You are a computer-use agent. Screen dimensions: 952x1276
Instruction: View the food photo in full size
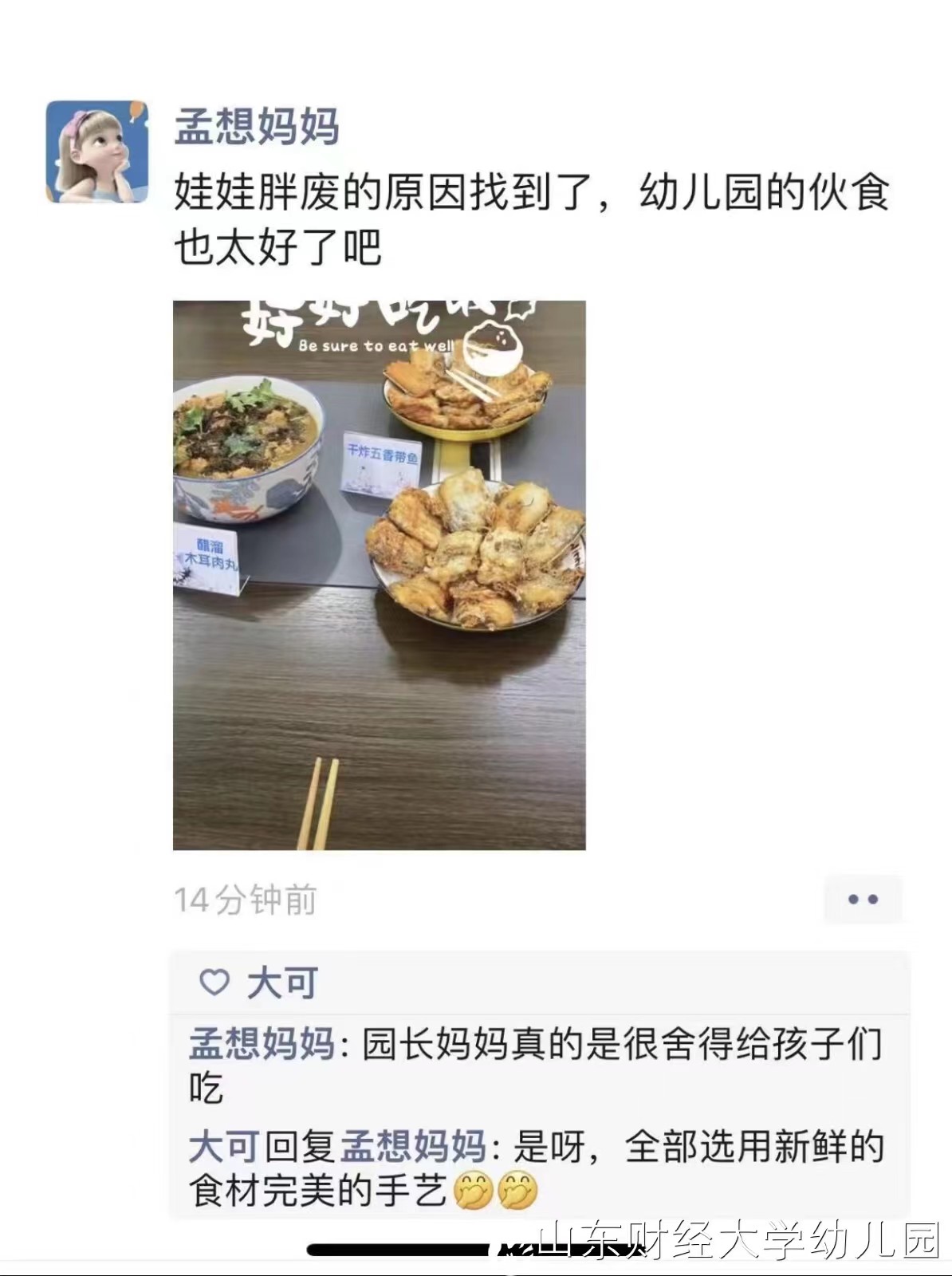tap(380, 574)
